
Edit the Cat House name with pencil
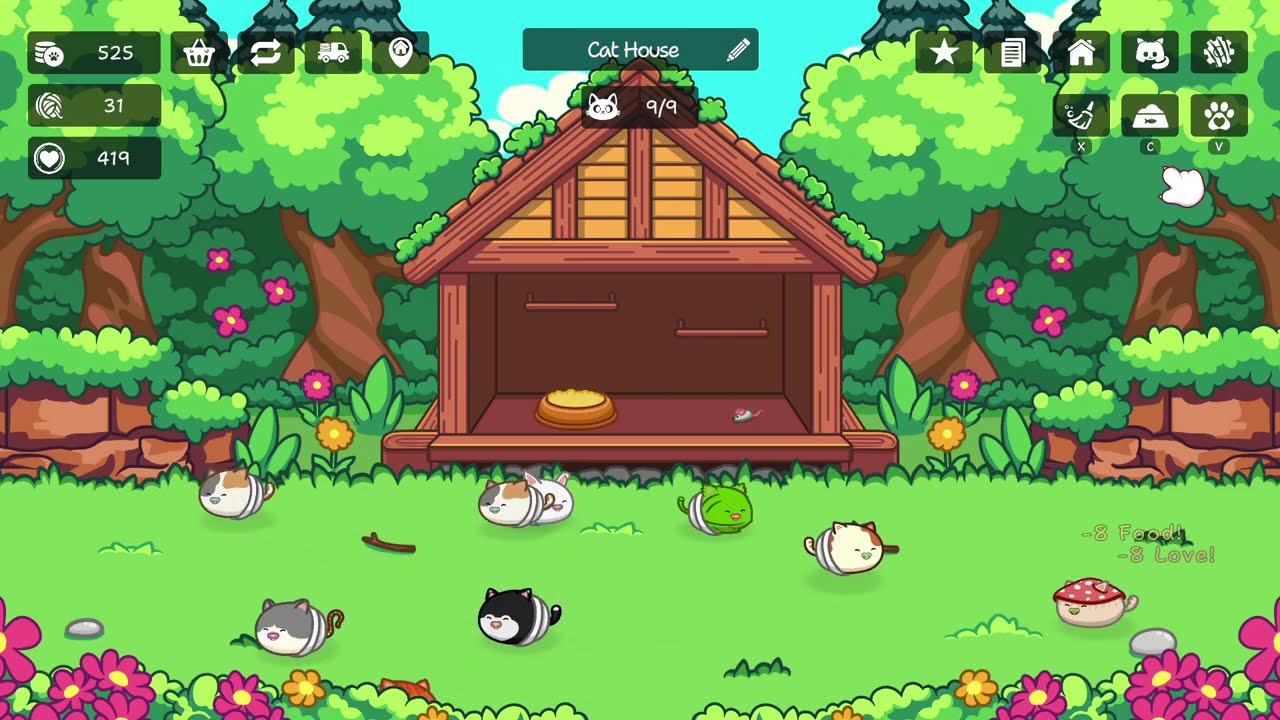[x=738, y=50]
